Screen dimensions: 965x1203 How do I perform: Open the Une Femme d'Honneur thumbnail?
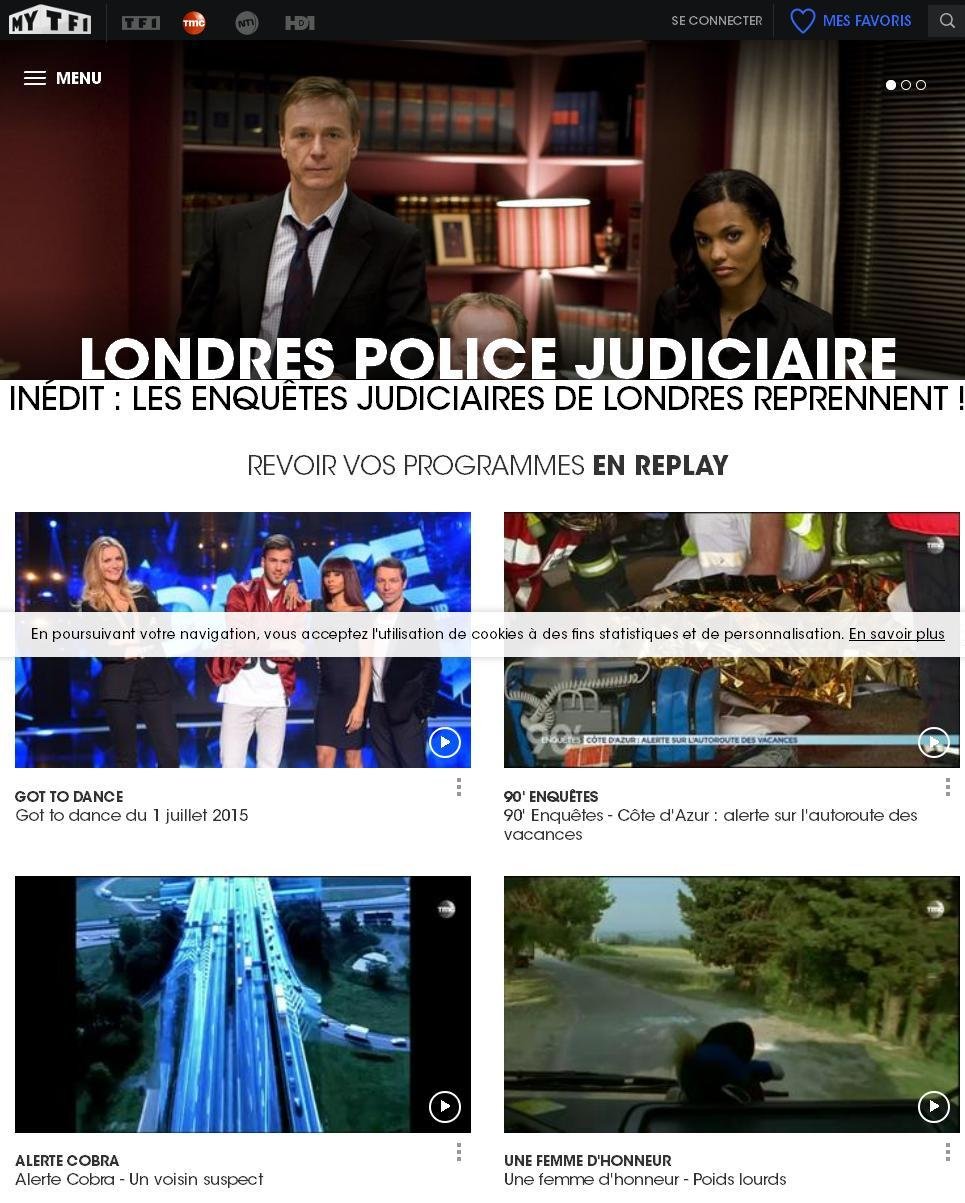click(x=732, y=1005)
